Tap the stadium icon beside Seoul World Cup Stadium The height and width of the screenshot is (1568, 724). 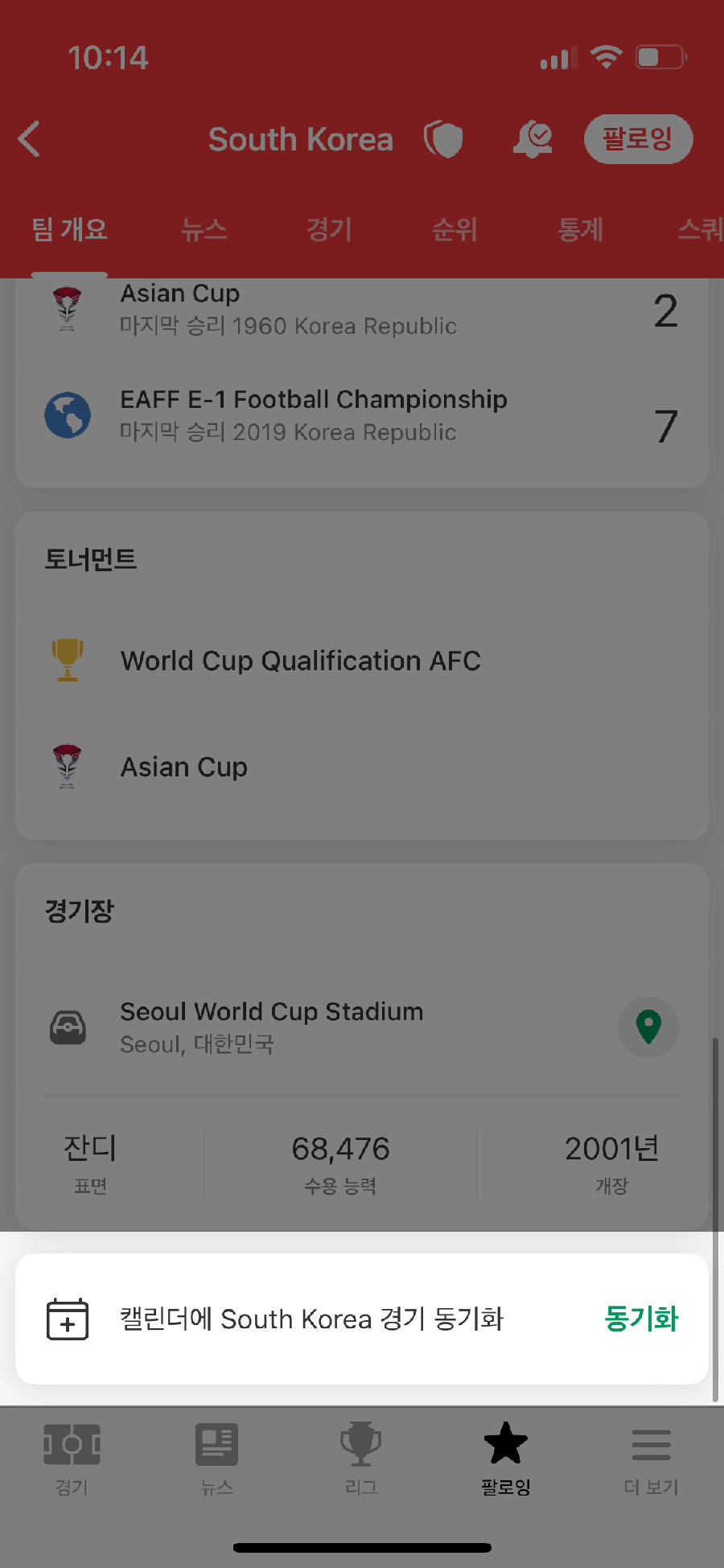click(x=68, y=1027)
